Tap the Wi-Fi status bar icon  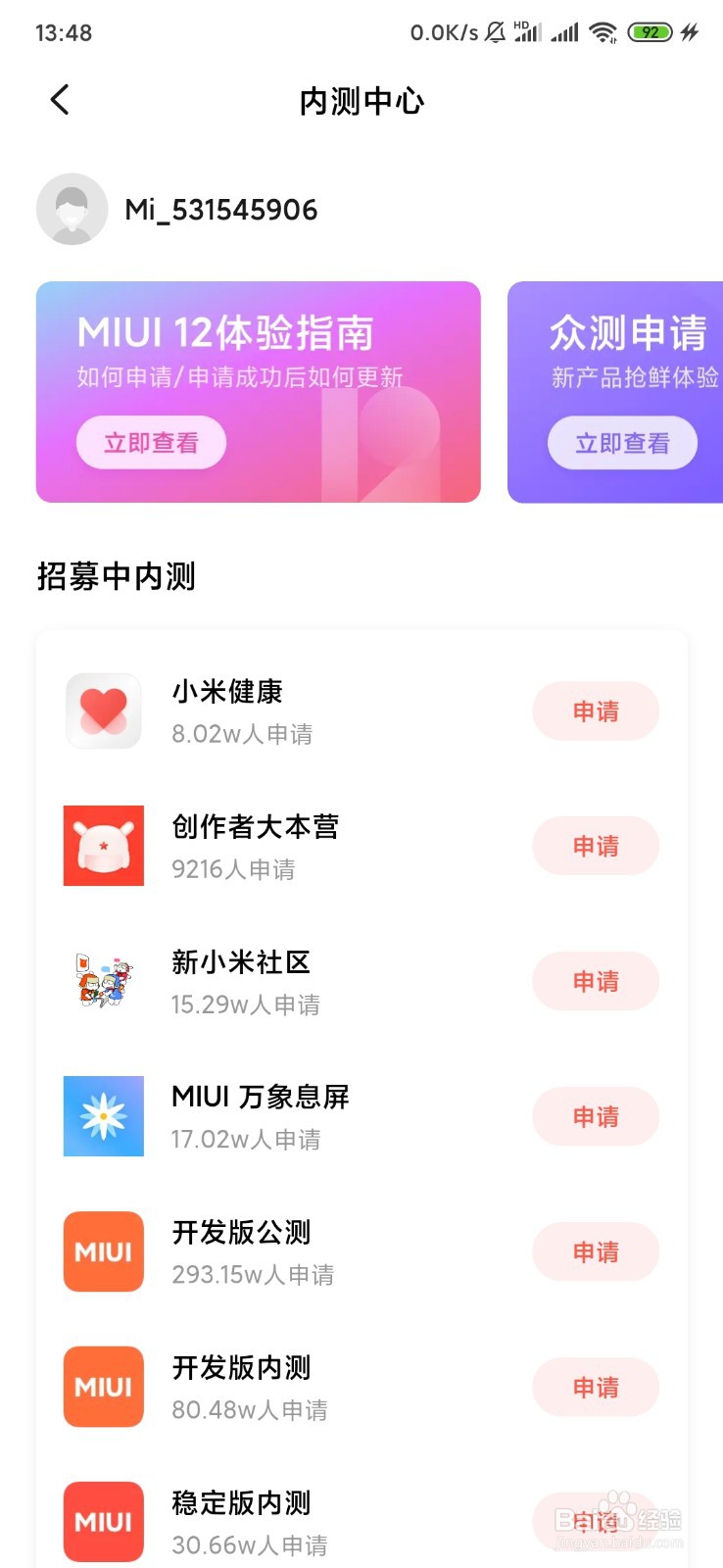tap(602, 30)
